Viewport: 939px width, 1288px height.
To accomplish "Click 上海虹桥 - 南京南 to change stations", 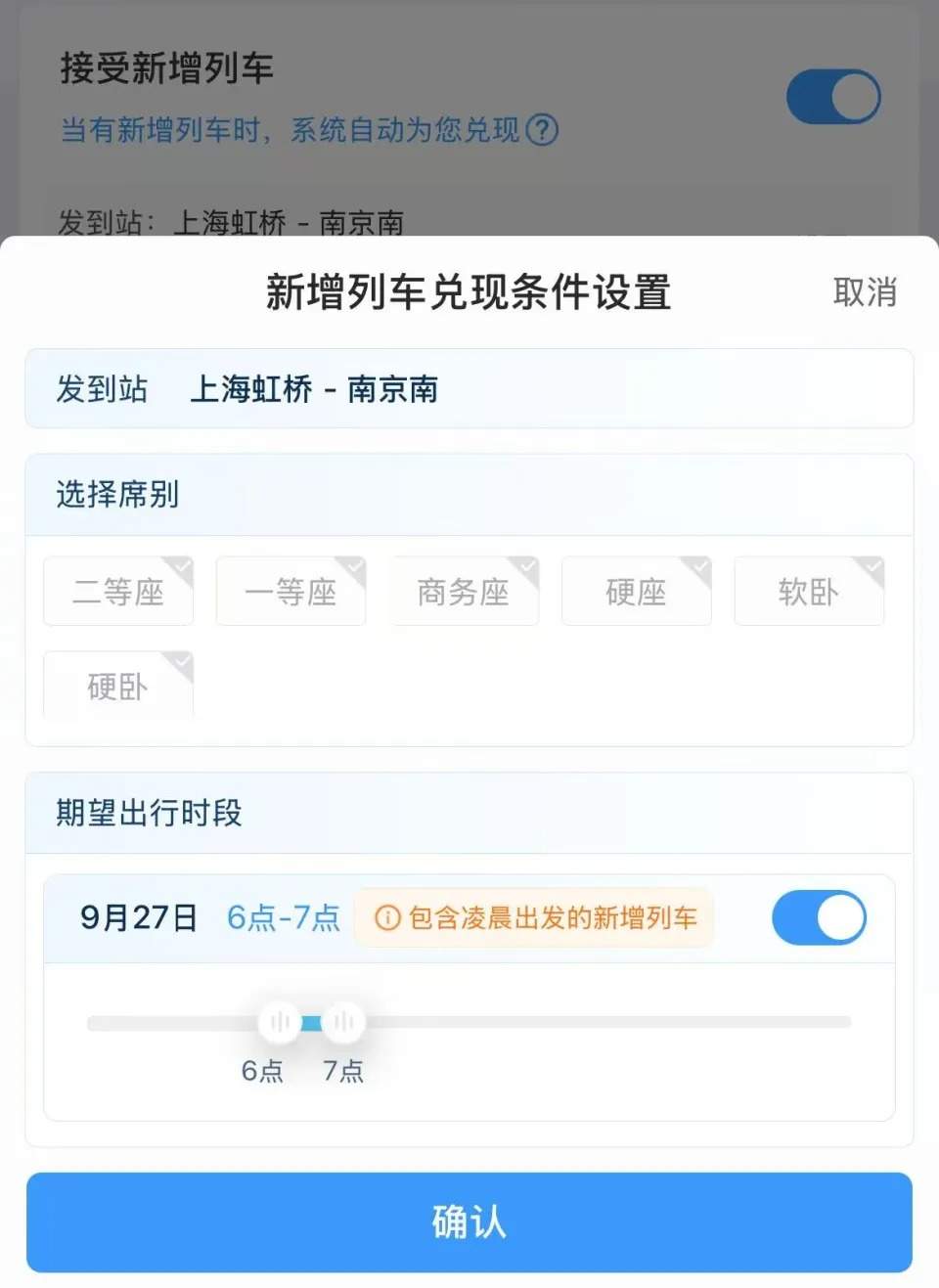I will [315, 389].
